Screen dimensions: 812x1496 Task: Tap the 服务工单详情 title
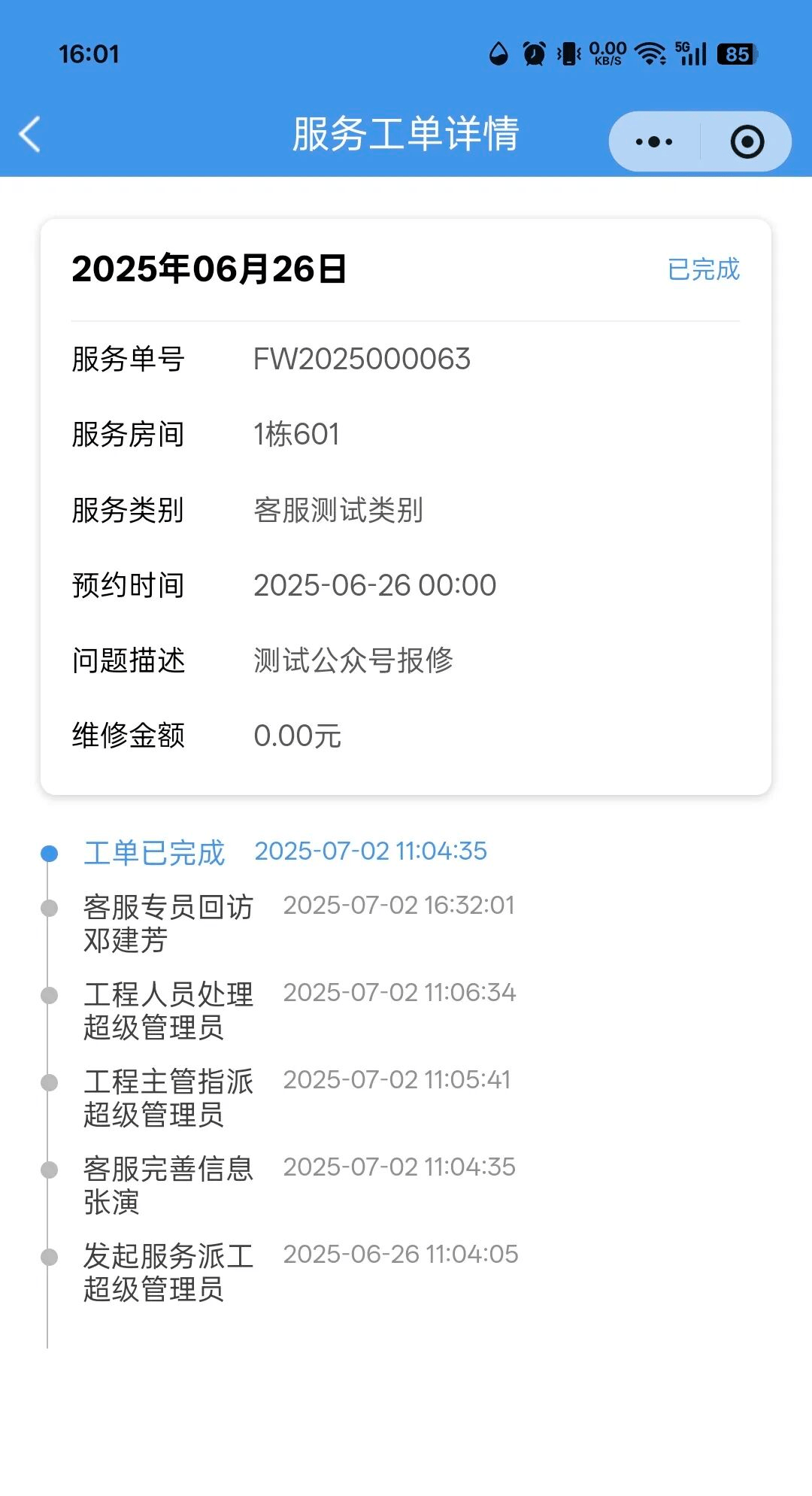tap(405, 134)
